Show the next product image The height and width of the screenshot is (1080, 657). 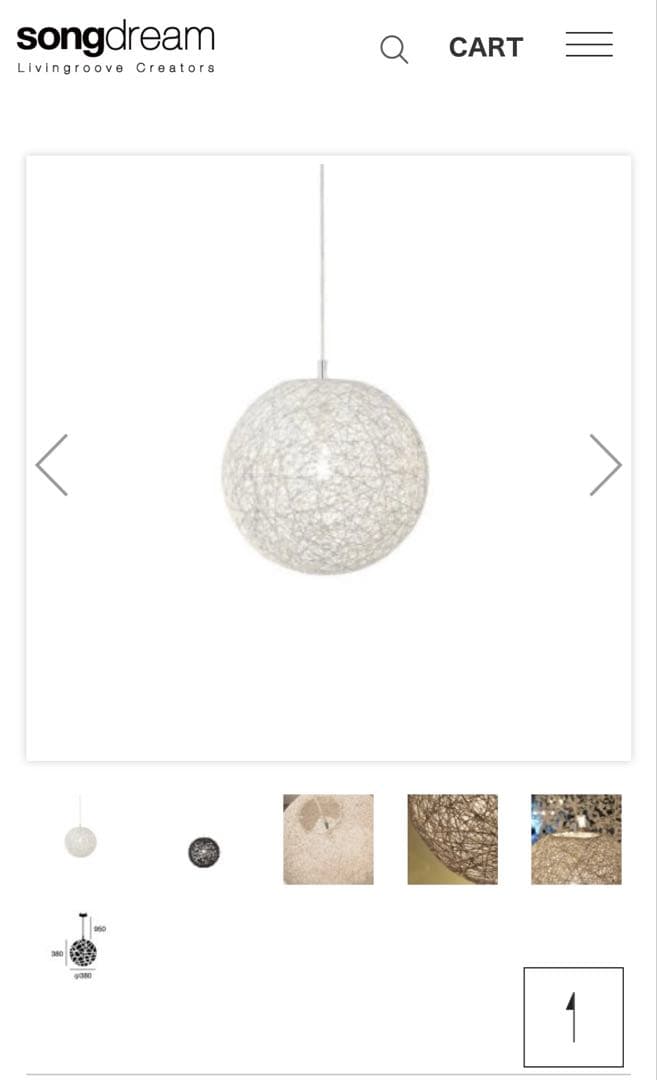tap(605, 465)
